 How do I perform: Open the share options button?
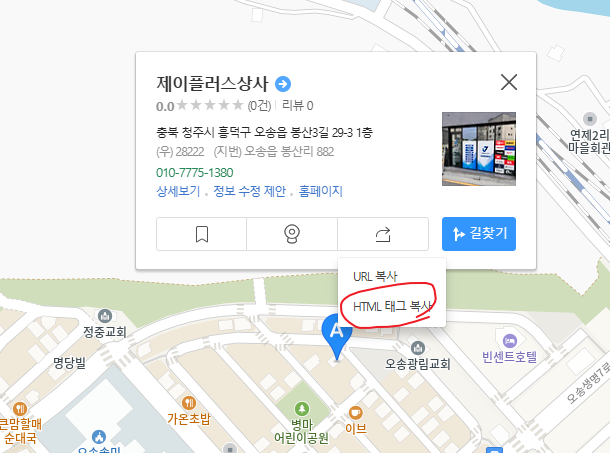click(383, 234)
